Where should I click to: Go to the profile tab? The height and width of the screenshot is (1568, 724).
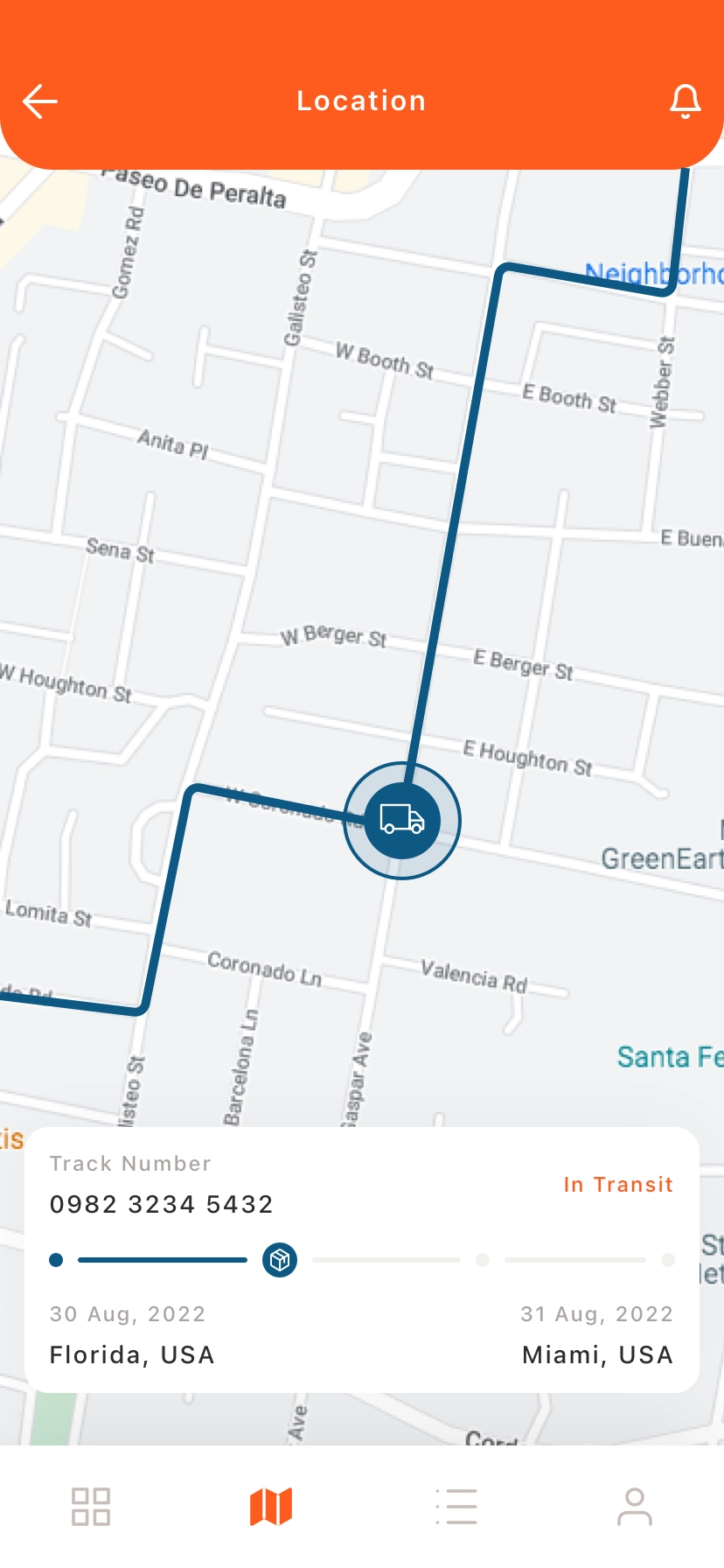(635, 1507)
